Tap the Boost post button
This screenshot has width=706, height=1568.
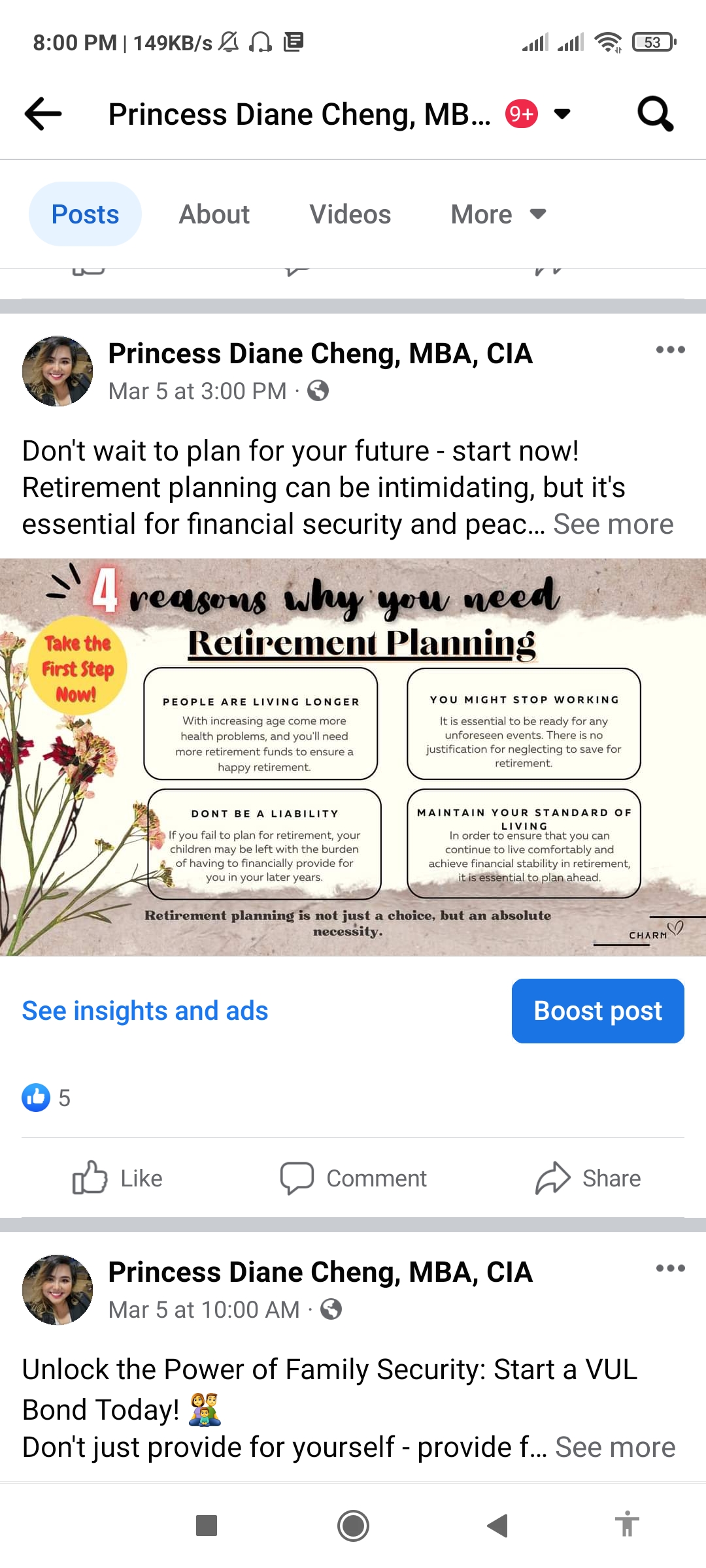click(x=597, y=1011)
